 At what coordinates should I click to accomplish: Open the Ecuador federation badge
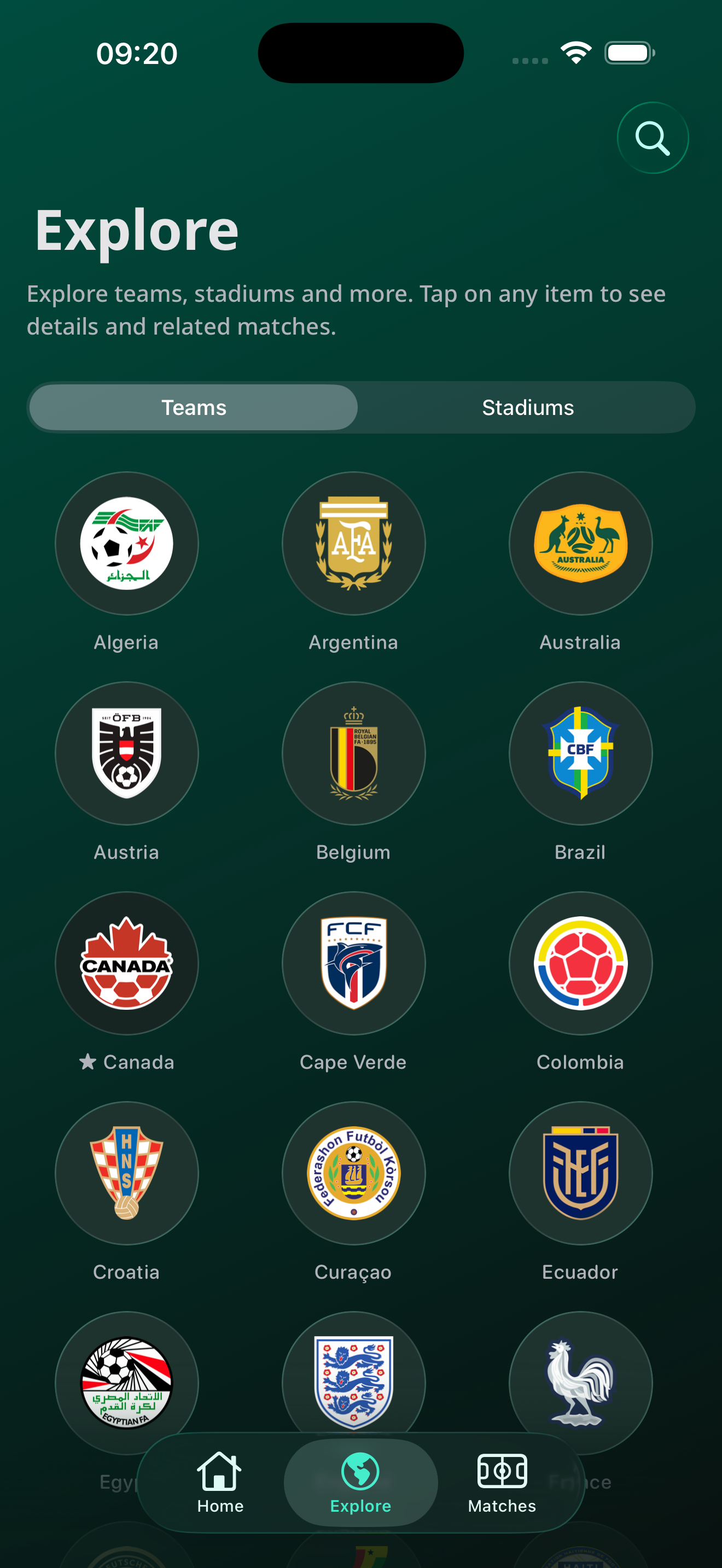point(580,1172)
